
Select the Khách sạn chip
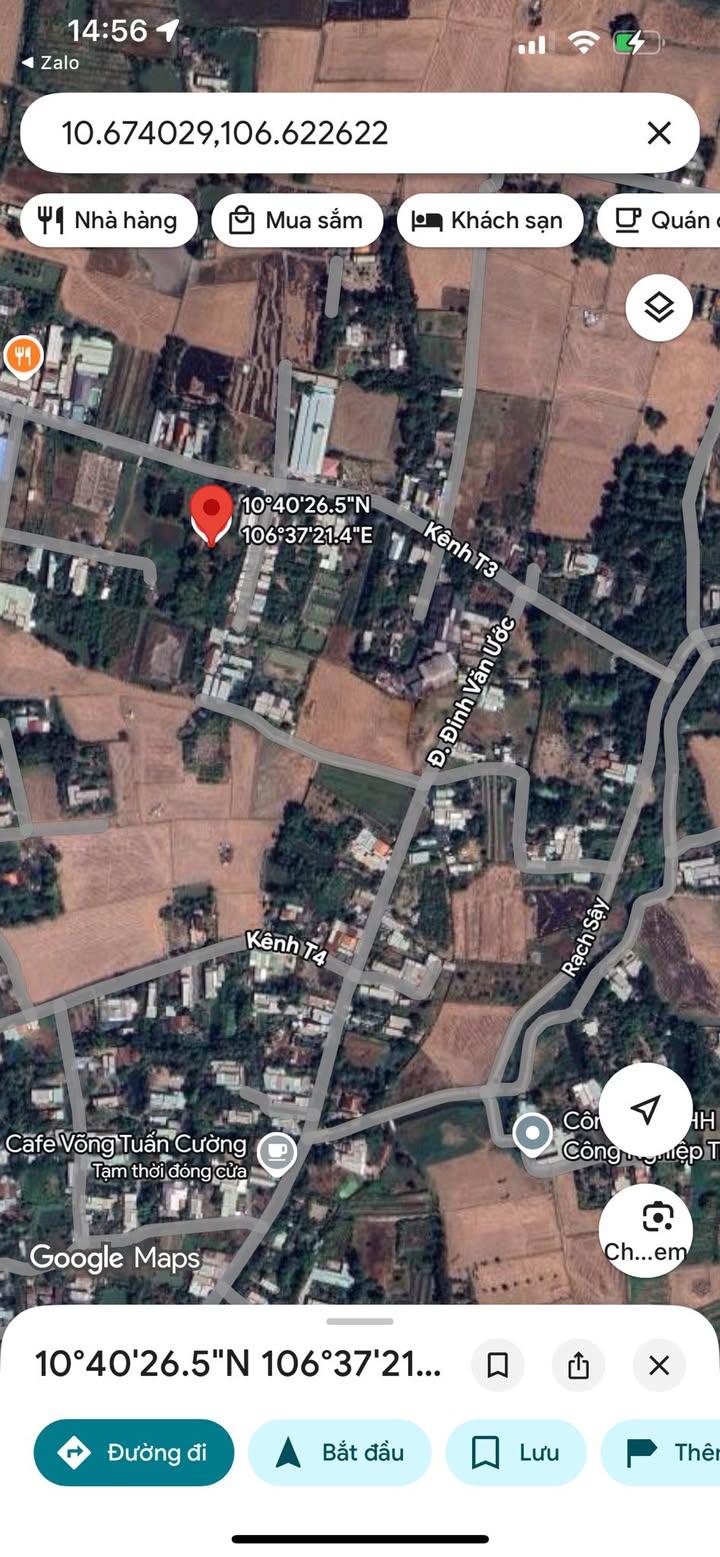(489, 220)
